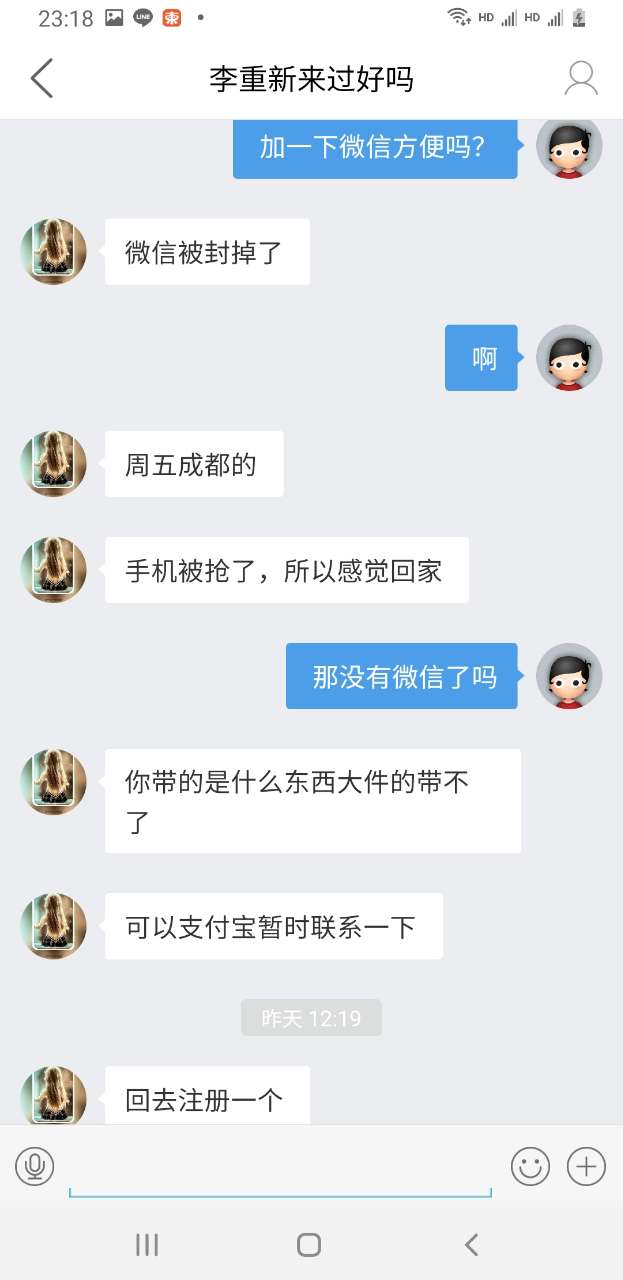This screenshot has width=623, height=1280.
Task: Open the recent apps button
Action: 147,1244
